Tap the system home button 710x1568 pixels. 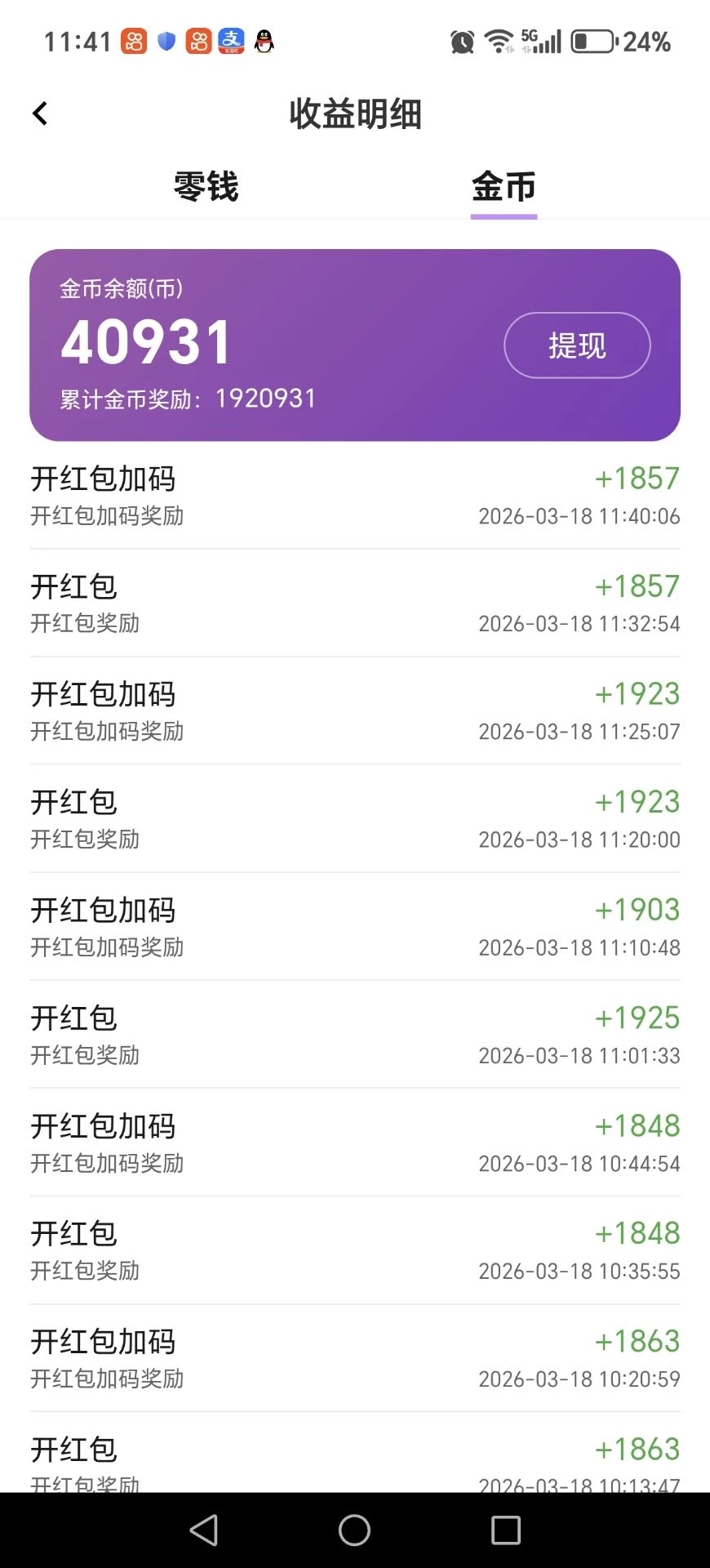click(x=354, y=1530)
